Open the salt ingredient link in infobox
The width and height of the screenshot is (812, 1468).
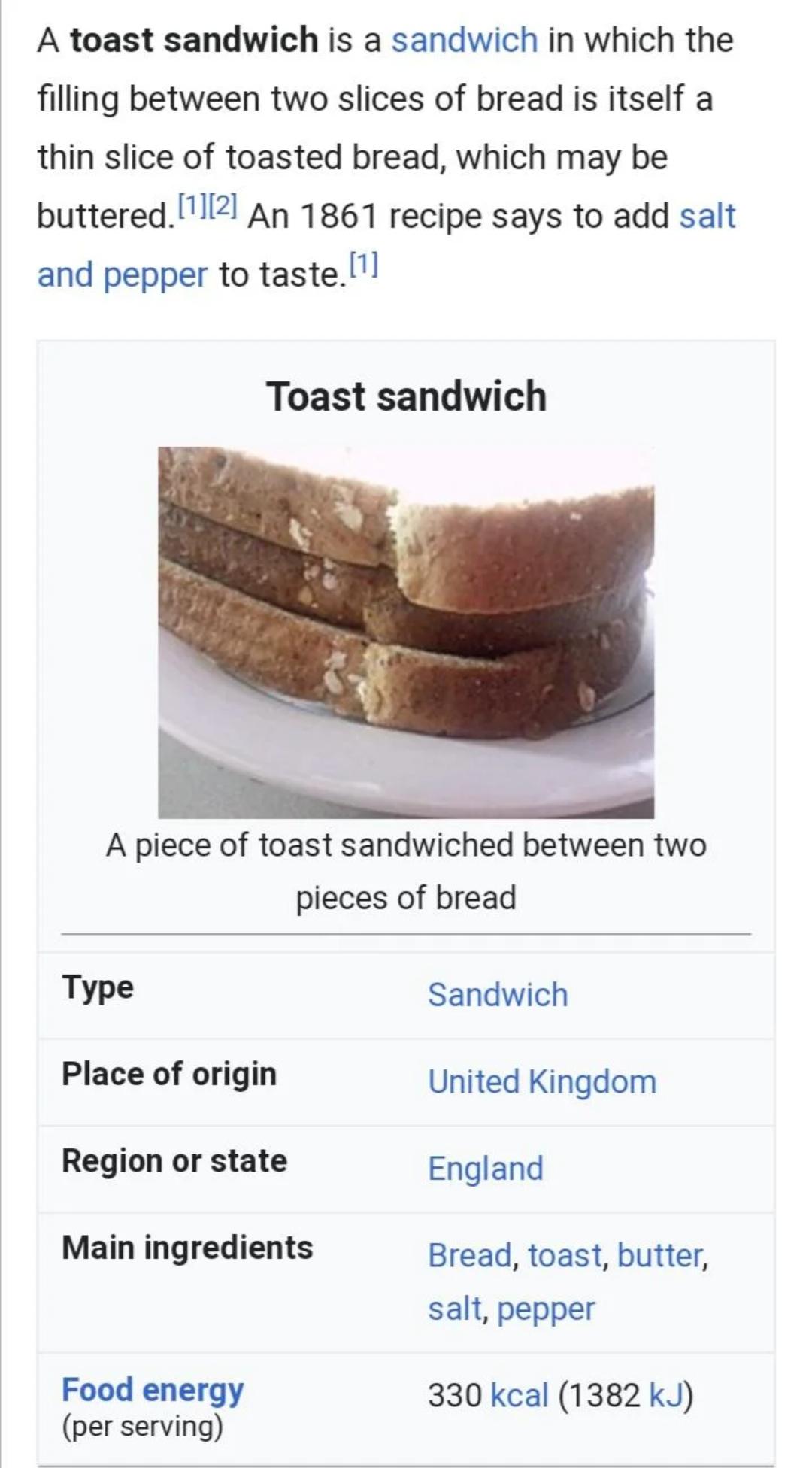tap(455, 1309)
